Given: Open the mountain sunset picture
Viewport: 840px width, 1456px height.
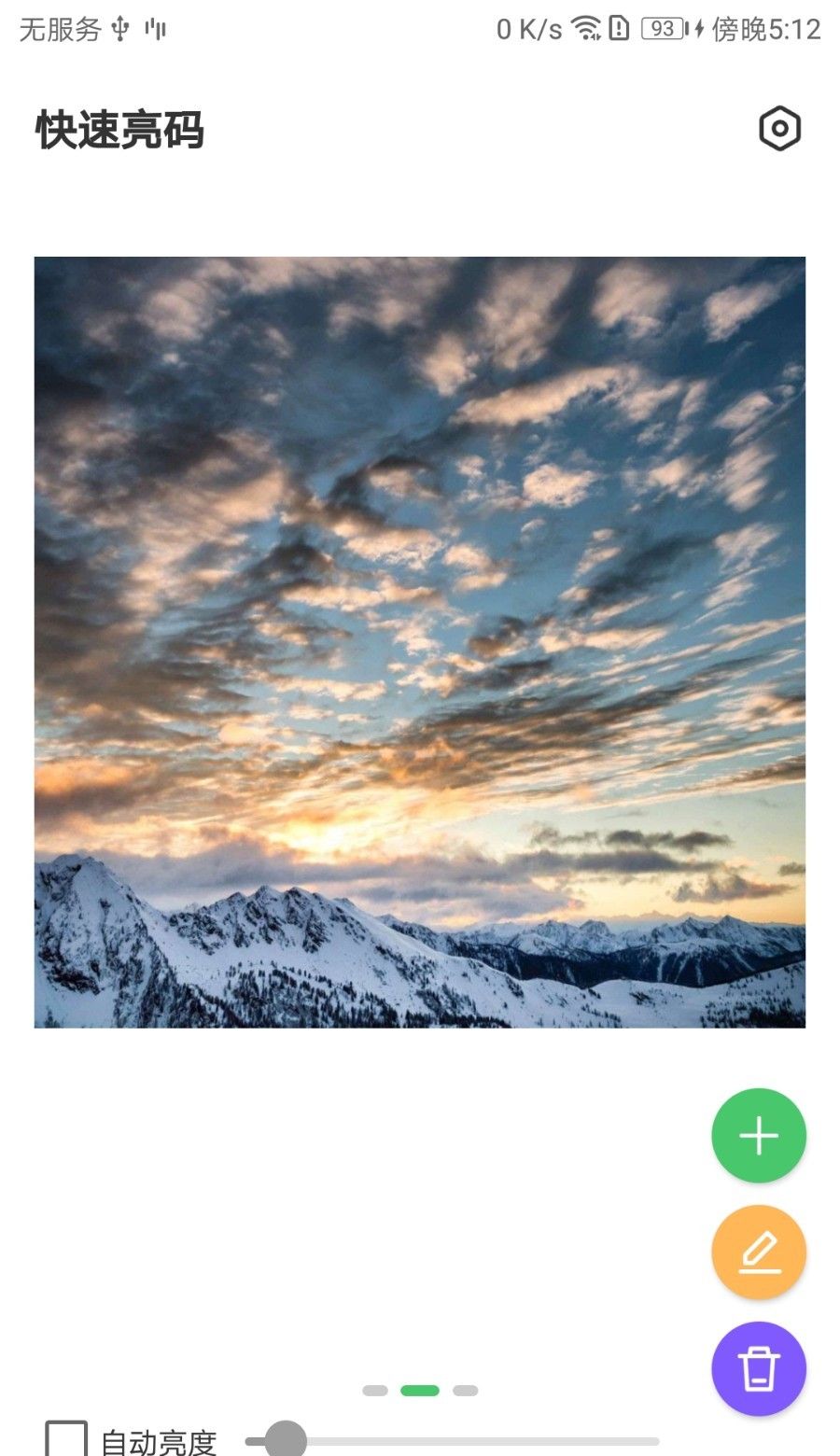Looking at the screenshot, I should pyautogui.click(x=420, y=642).
